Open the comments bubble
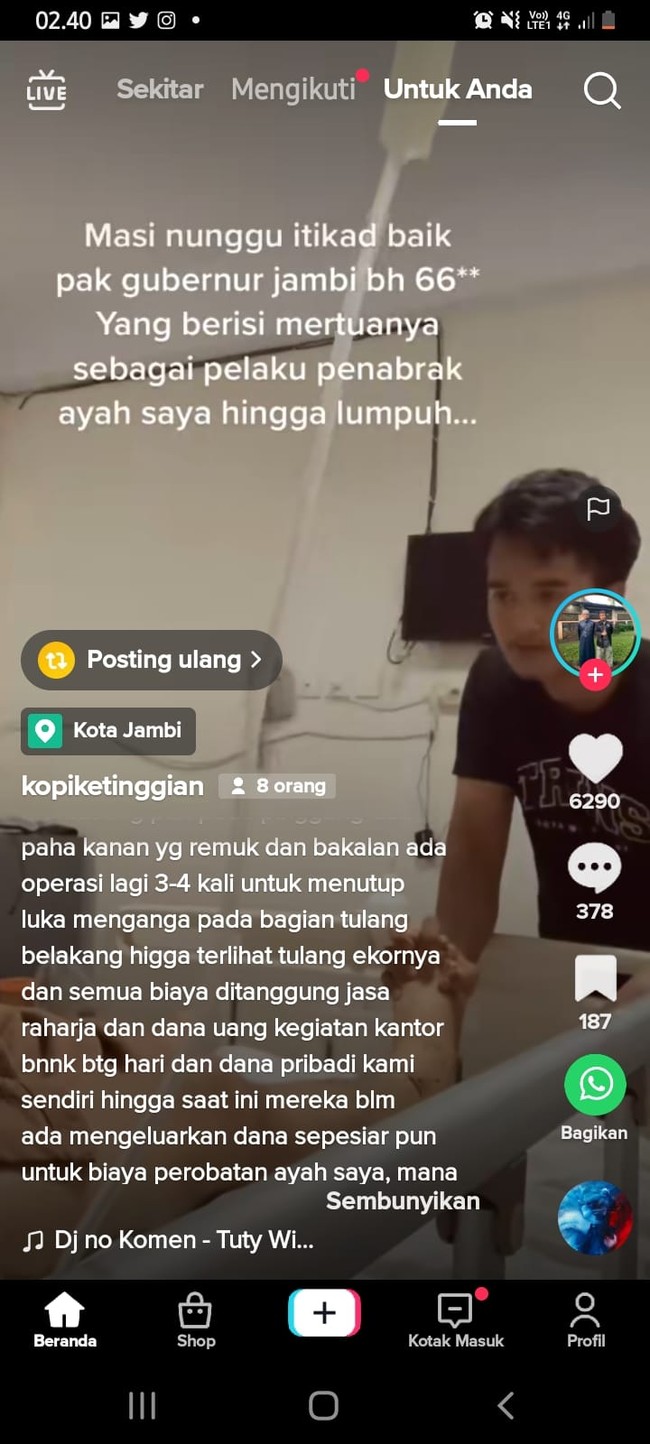Viewport: 650px width, 1444px height. tap(595, 869)
